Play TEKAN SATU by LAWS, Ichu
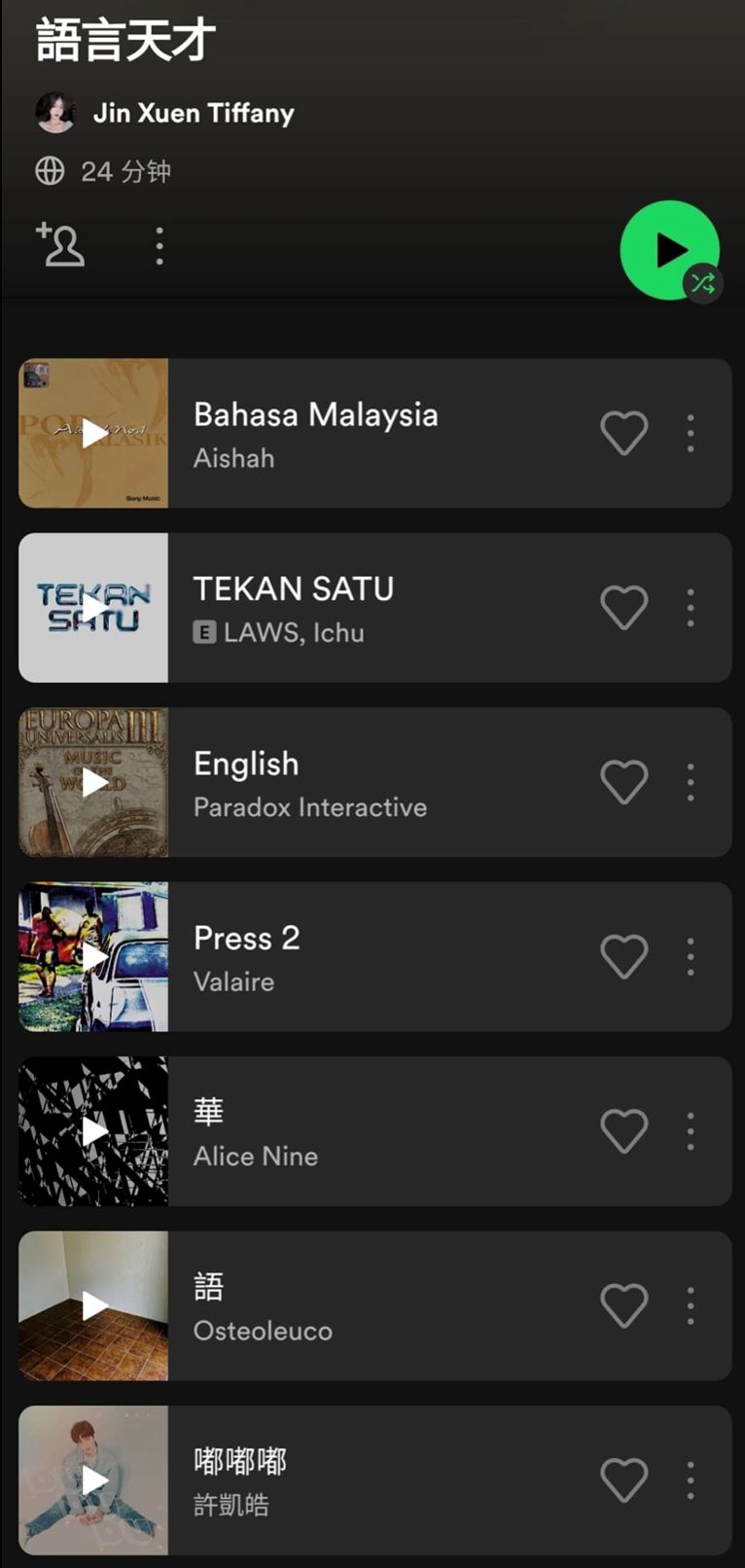Screen dimensions: 745x1568 [93, 607]
